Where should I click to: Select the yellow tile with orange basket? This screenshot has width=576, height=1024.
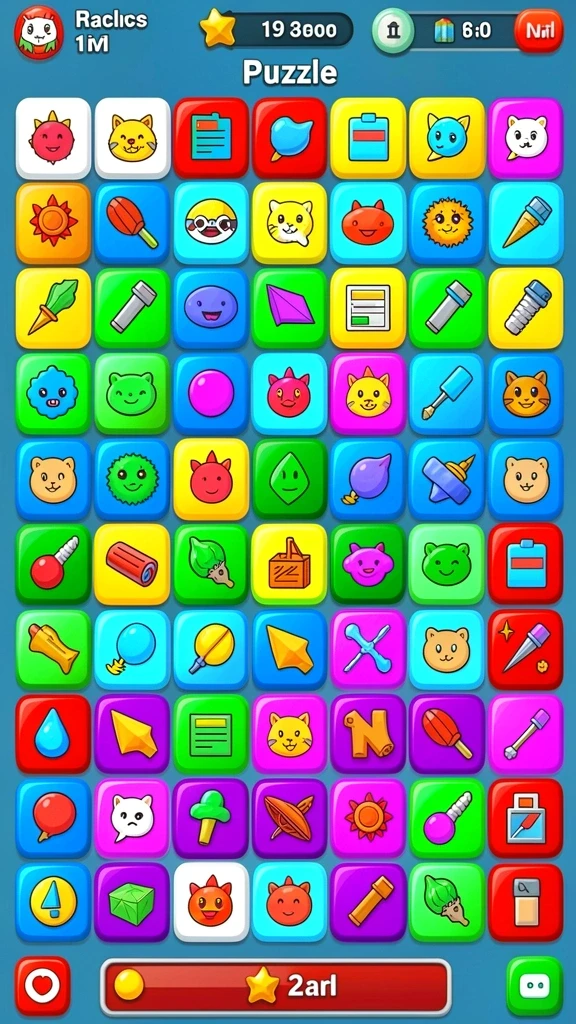pos(289,564)
